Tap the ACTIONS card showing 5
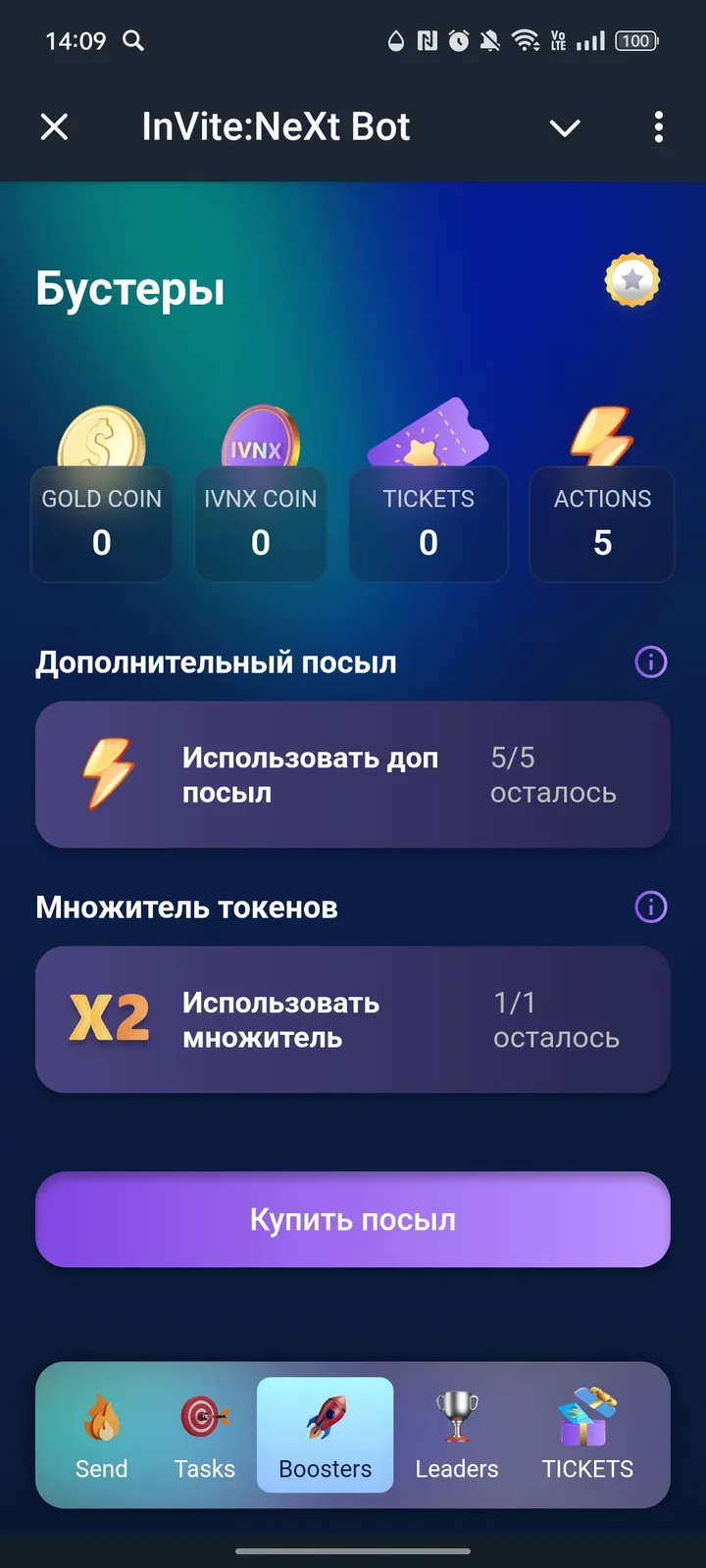 (601, 524)
